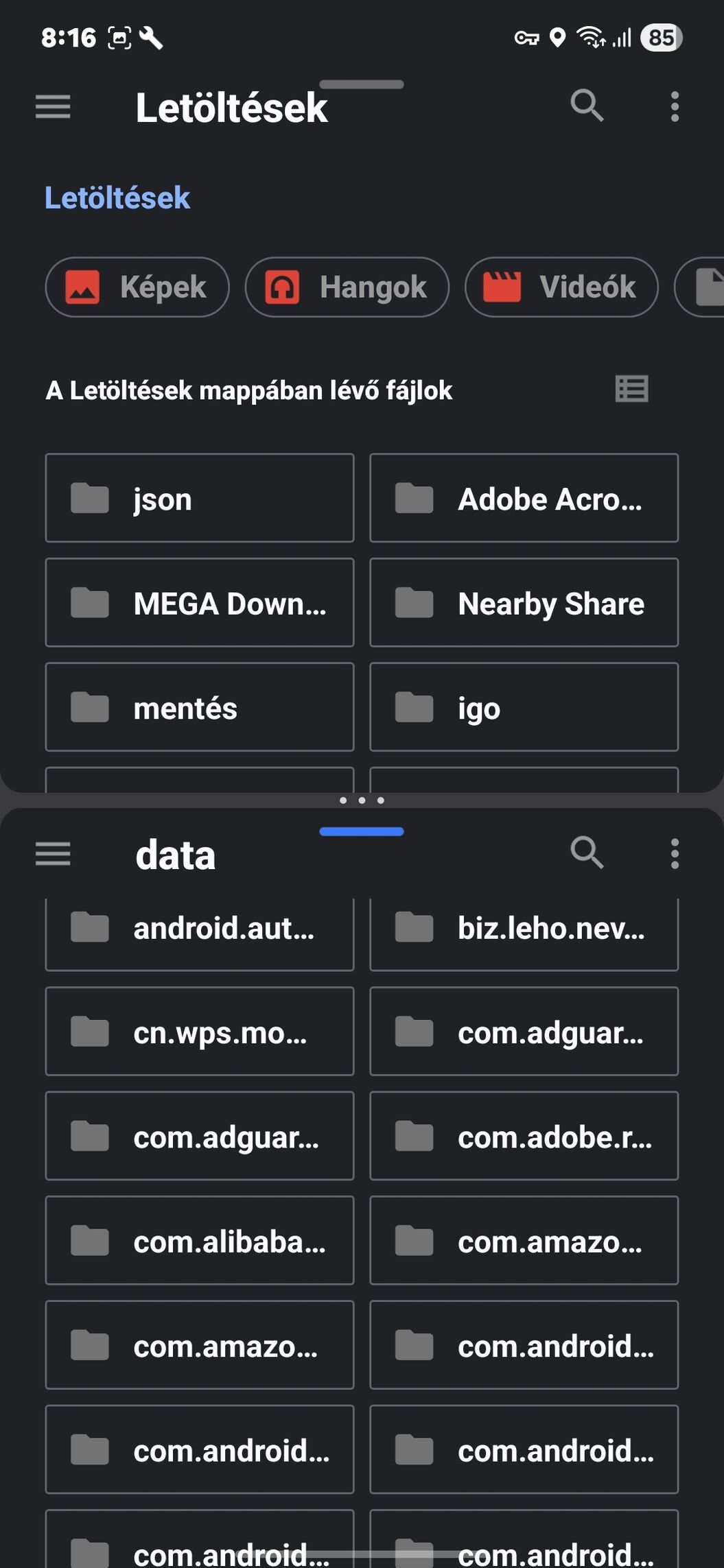Screen dimensions: 724x1568
Task: Select the Videók filter chip
Action: point(561,287)
